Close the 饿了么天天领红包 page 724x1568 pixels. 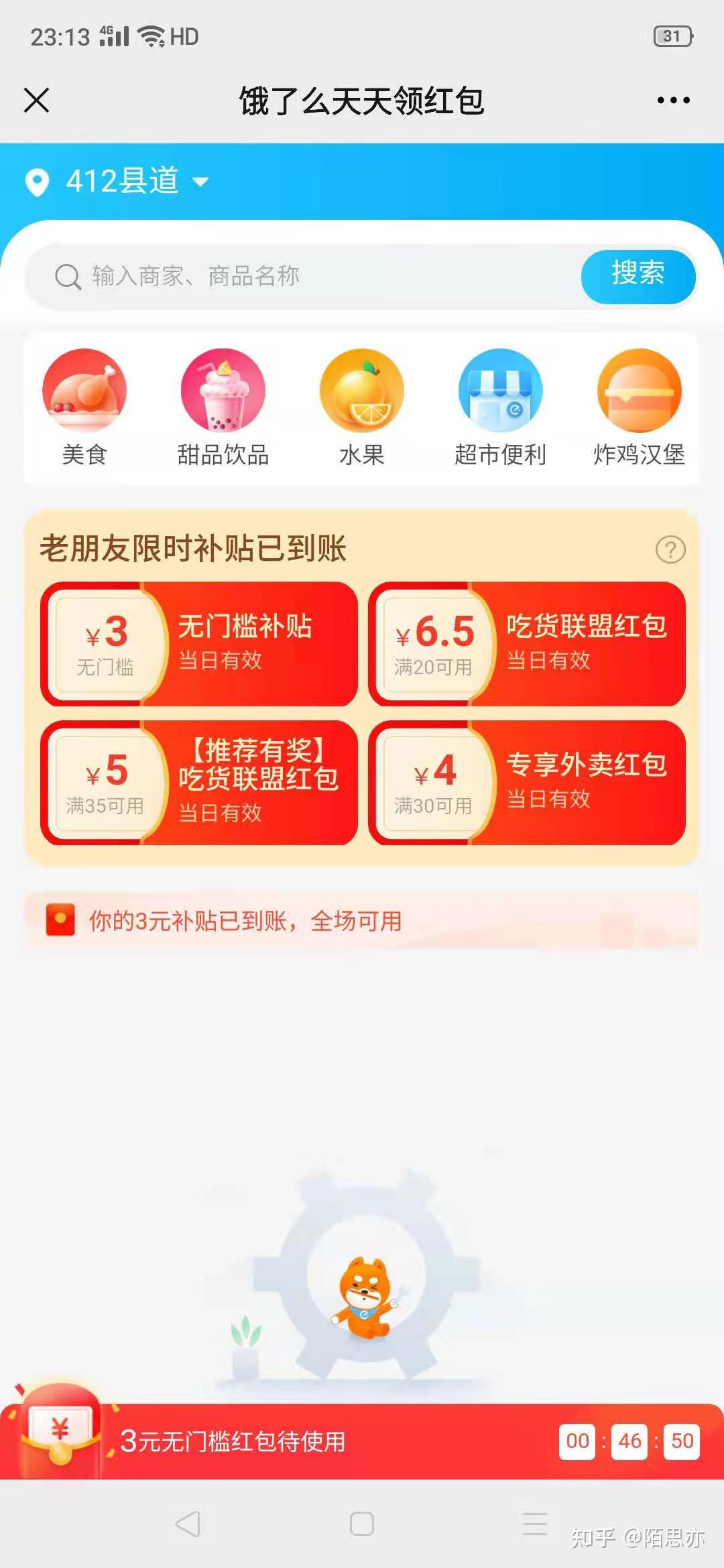(x=37, y=101)
